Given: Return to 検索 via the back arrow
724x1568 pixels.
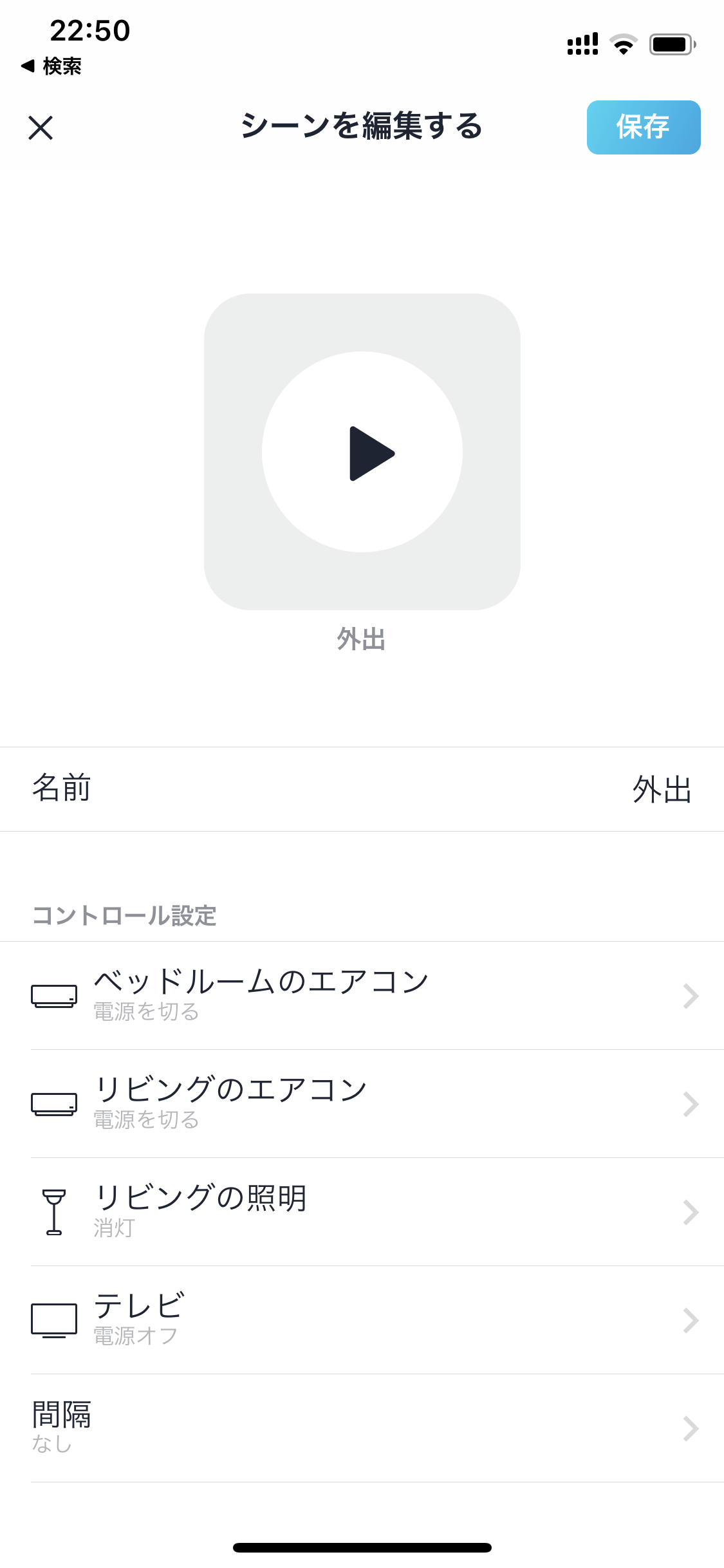Looking at the screenshot, I should coord(51,66).
